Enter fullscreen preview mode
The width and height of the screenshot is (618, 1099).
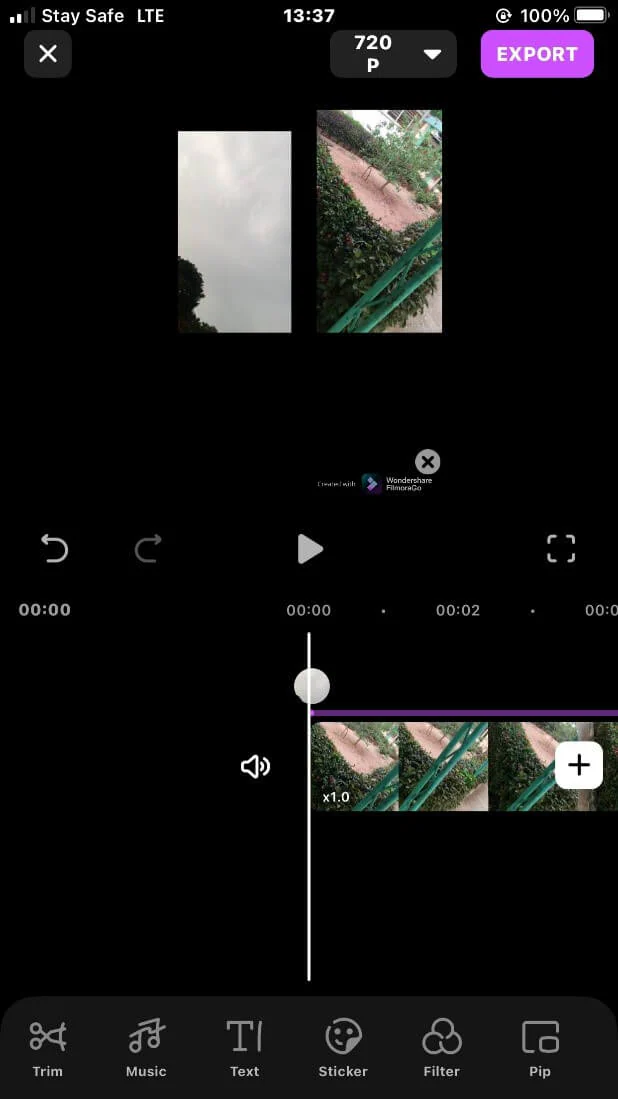tap(561, 548)
